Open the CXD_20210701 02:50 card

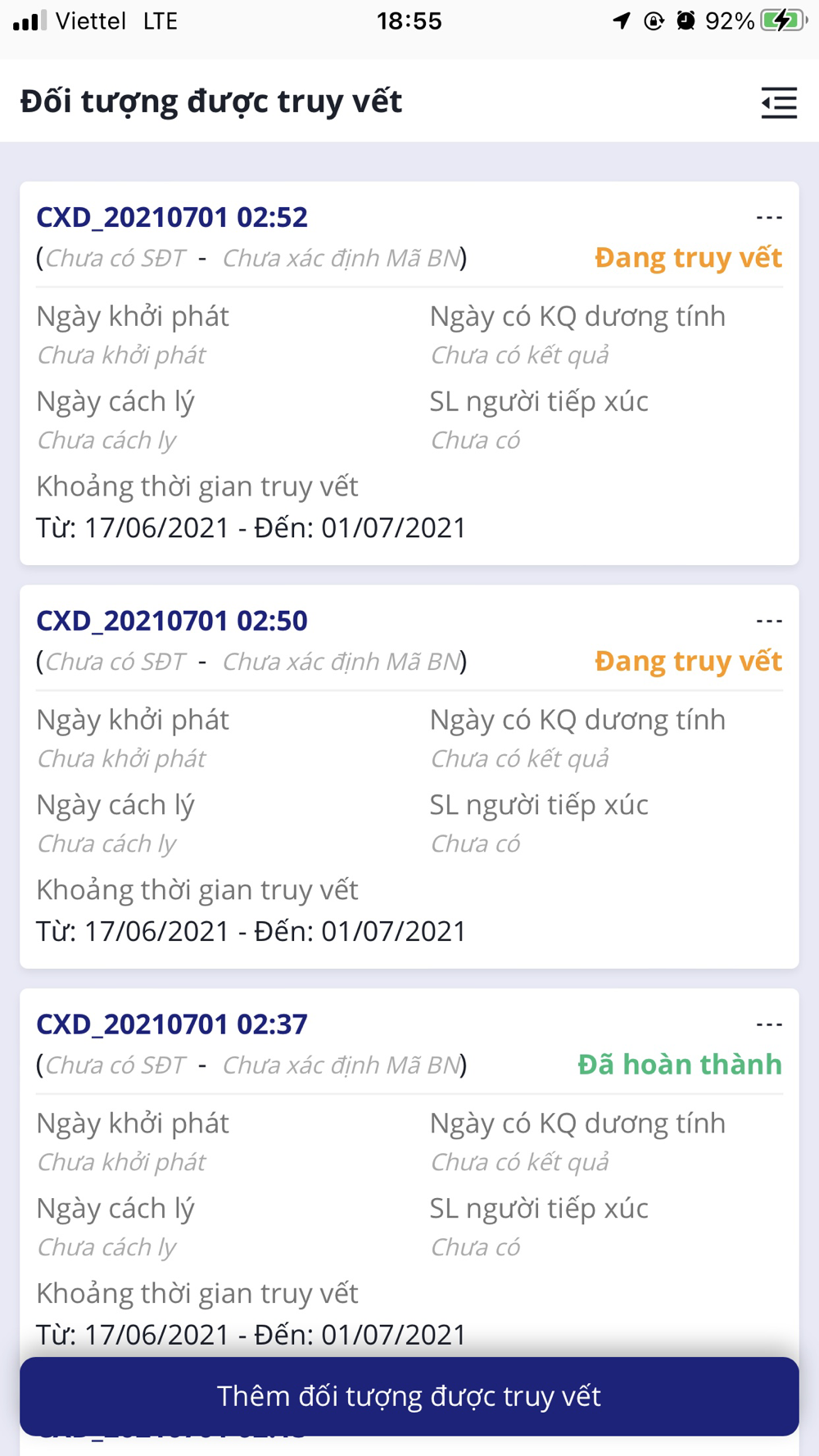click(409, 776)
